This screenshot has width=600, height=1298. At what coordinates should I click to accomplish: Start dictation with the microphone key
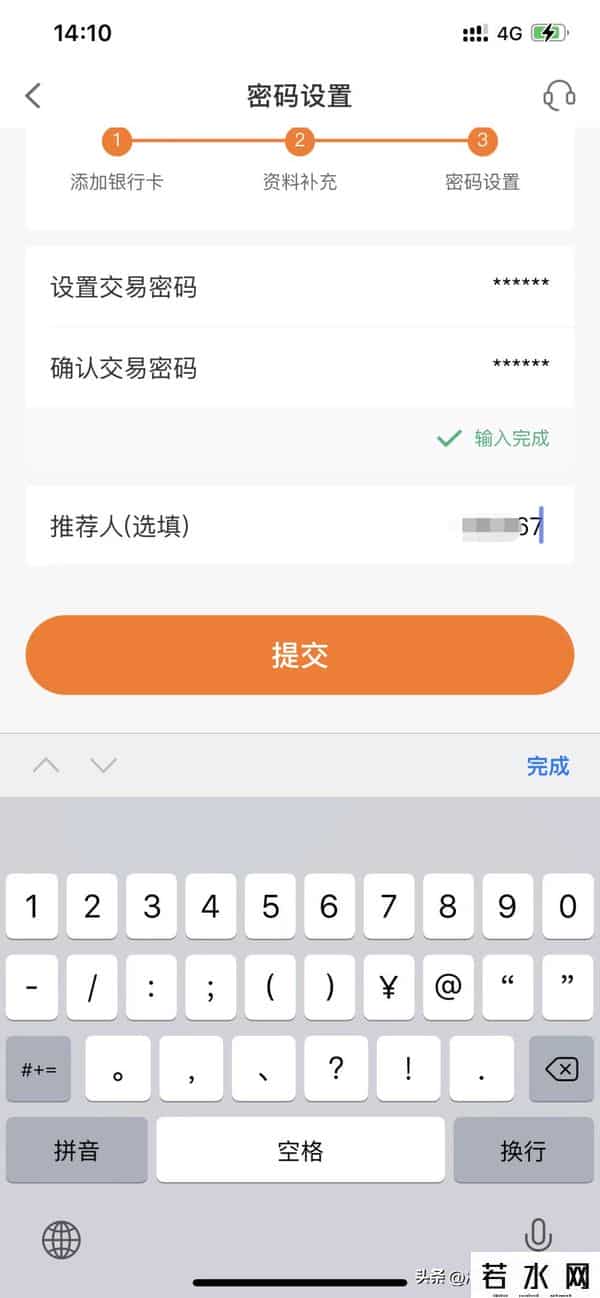(x=538, y=1236)
